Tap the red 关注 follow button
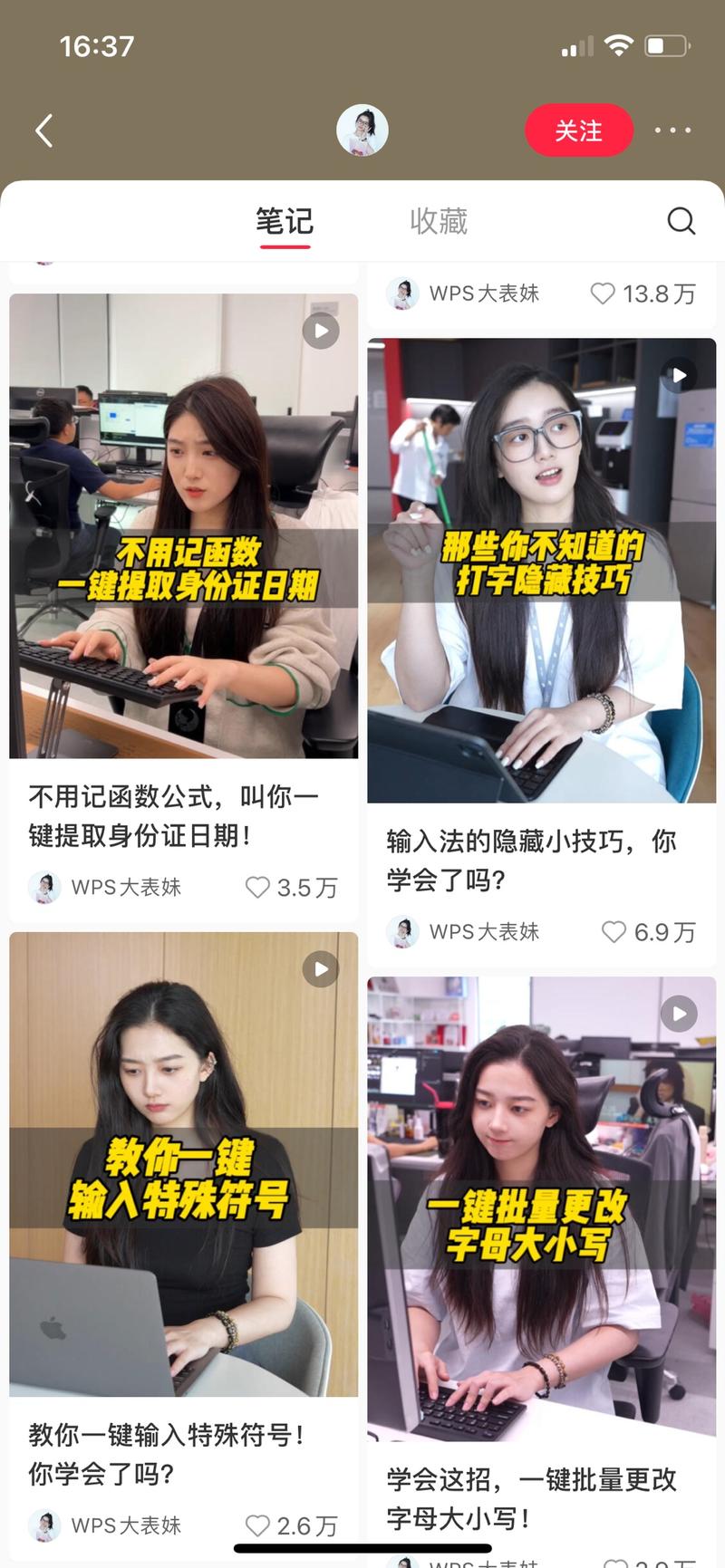 click(x=578, y=130)
